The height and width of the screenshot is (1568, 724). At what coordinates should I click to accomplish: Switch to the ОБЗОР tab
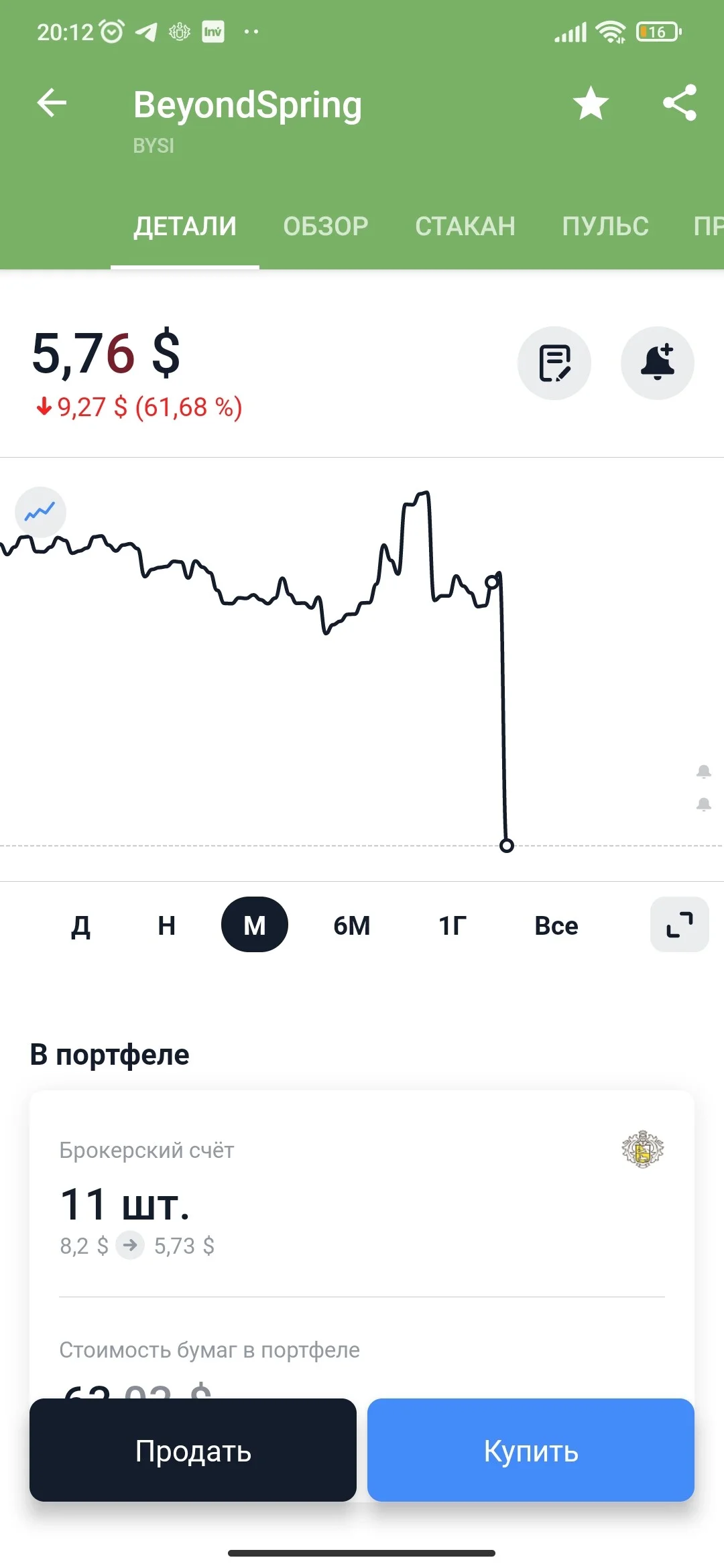pos(326,226)
